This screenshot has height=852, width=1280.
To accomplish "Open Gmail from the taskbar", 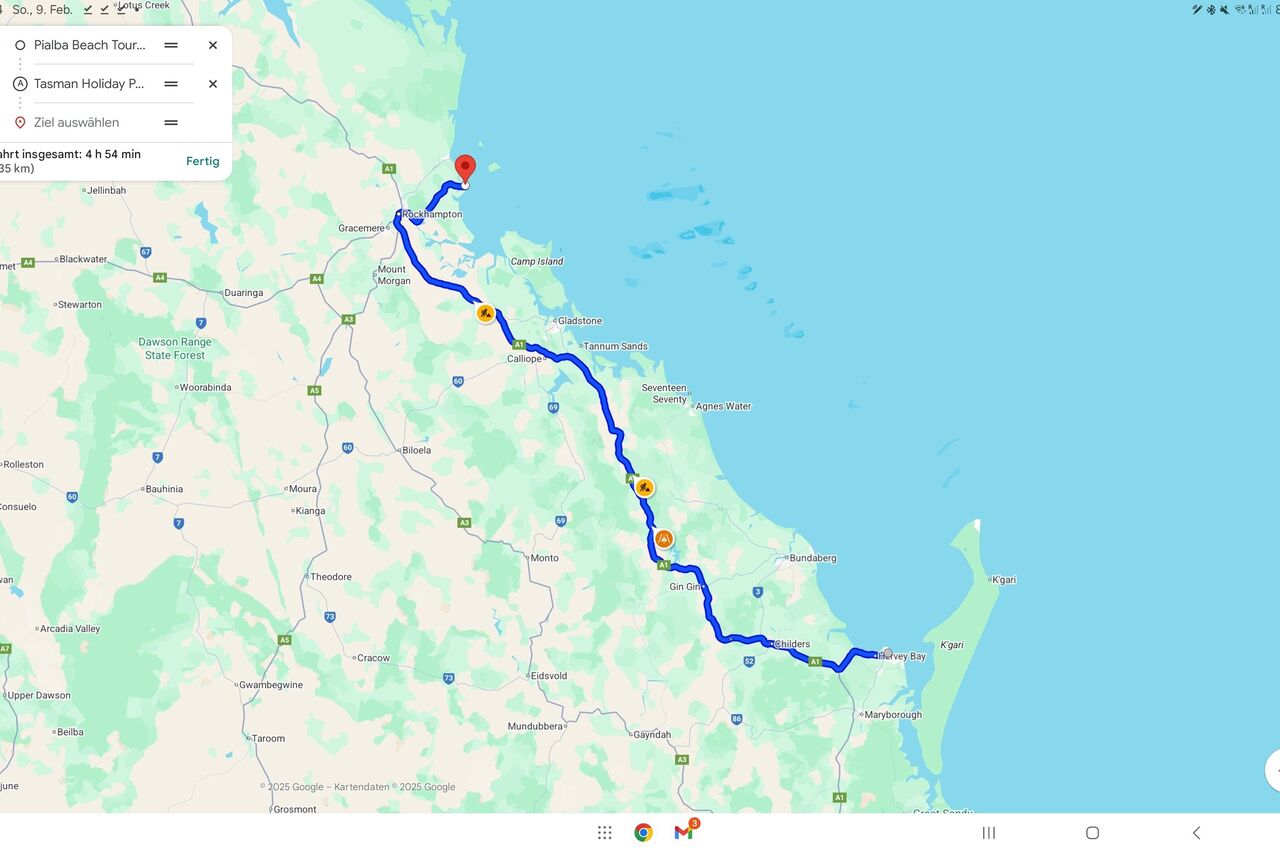I will tap(684, 832).
